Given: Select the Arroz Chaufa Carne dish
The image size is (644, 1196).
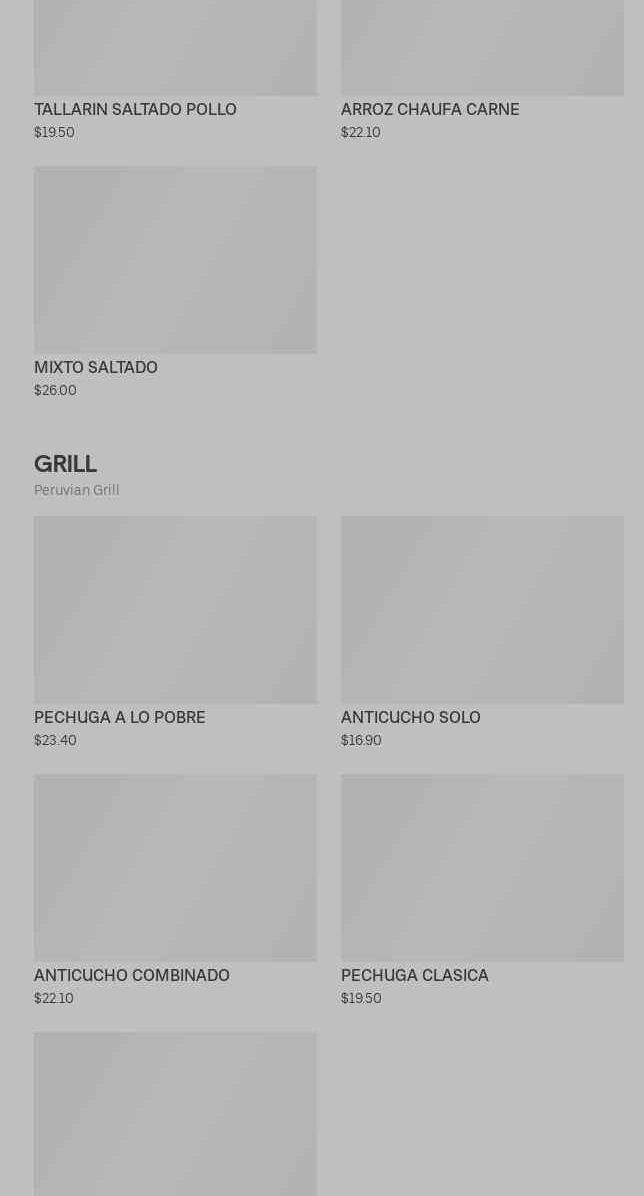Looking at the screenshot, I should coord(430,109).
